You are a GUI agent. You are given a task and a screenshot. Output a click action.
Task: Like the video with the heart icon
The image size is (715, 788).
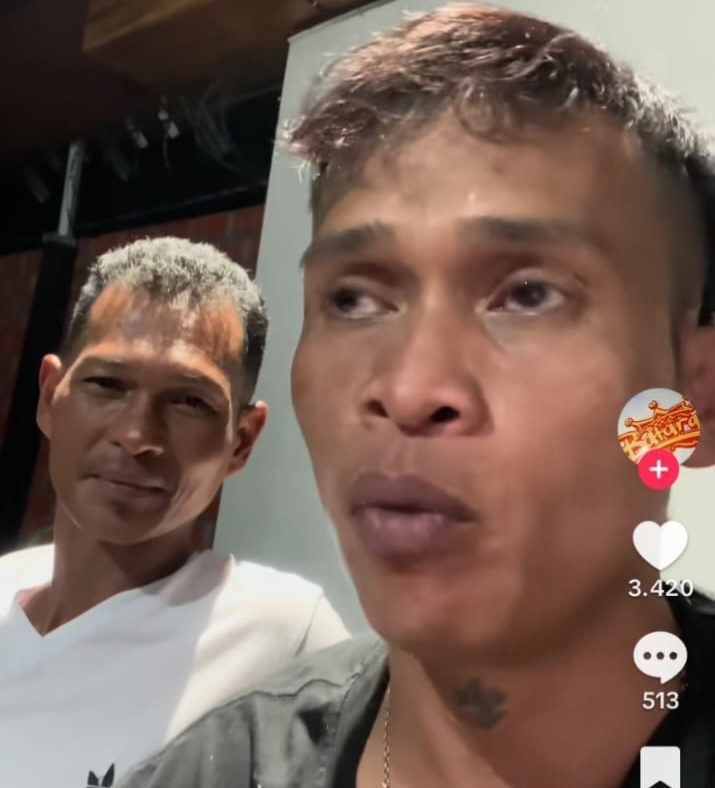pyautogui.click(x=660, y=546)
